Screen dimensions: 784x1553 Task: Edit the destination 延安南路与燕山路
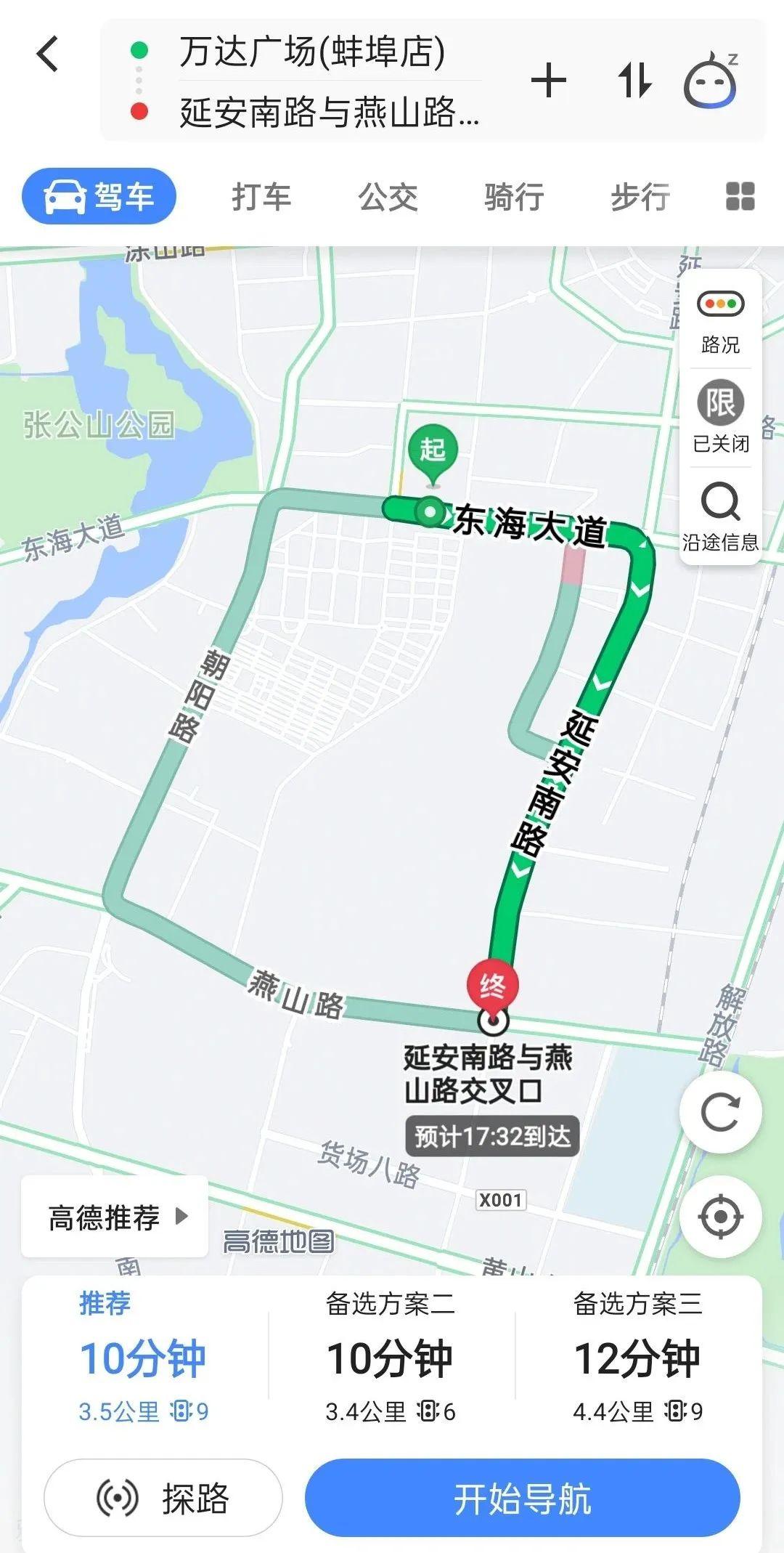point(329,113)
